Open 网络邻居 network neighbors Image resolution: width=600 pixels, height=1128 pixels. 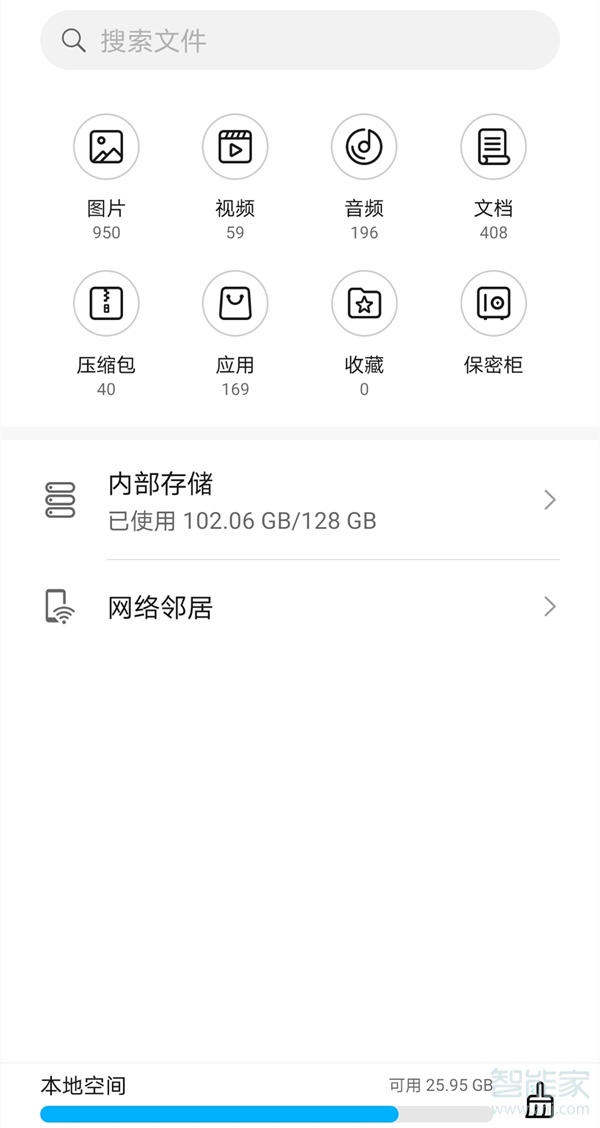point(300,607)
